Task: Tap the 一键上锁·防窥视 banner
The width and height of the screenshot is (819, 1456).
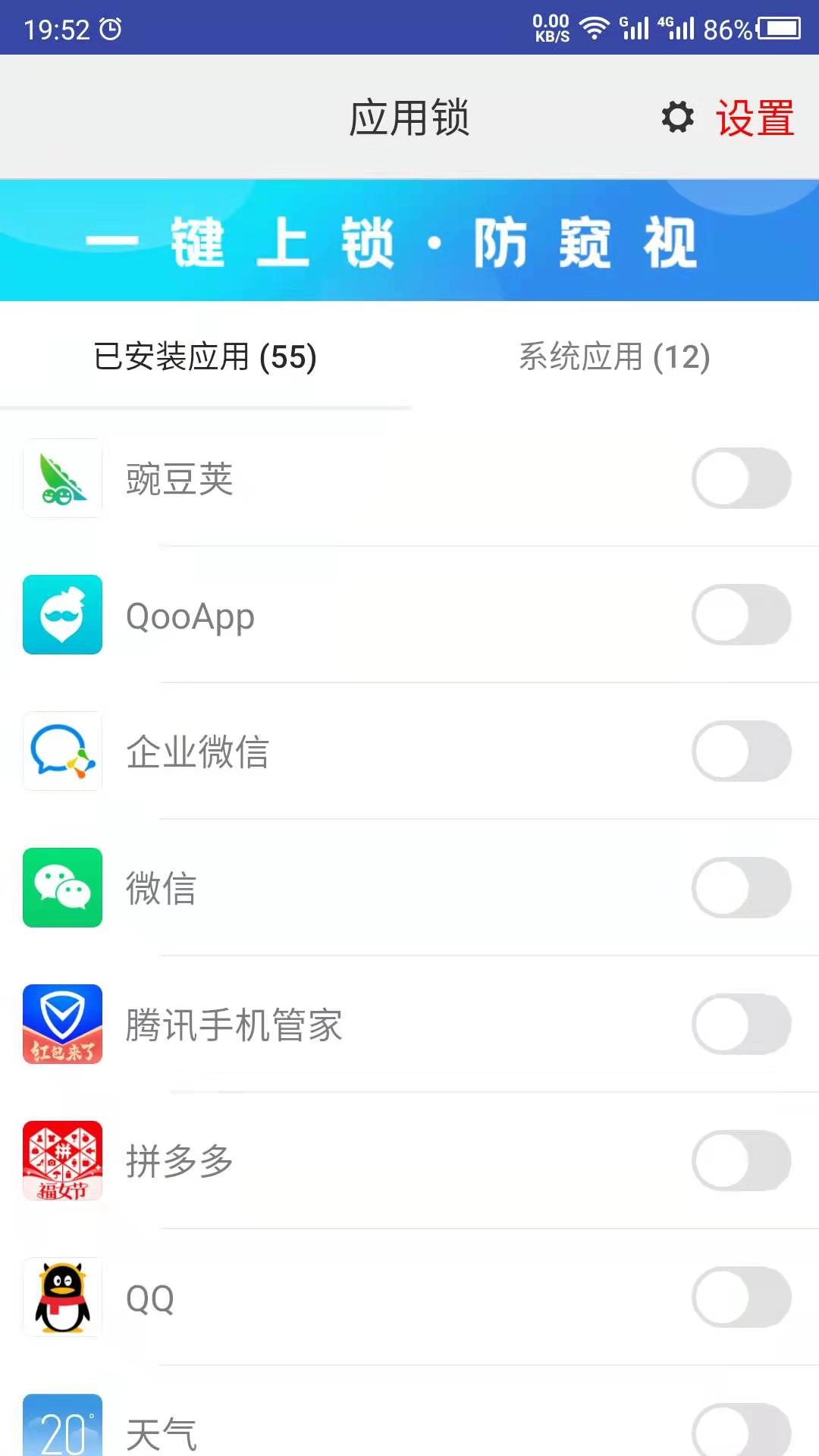Action: [409, 241]
